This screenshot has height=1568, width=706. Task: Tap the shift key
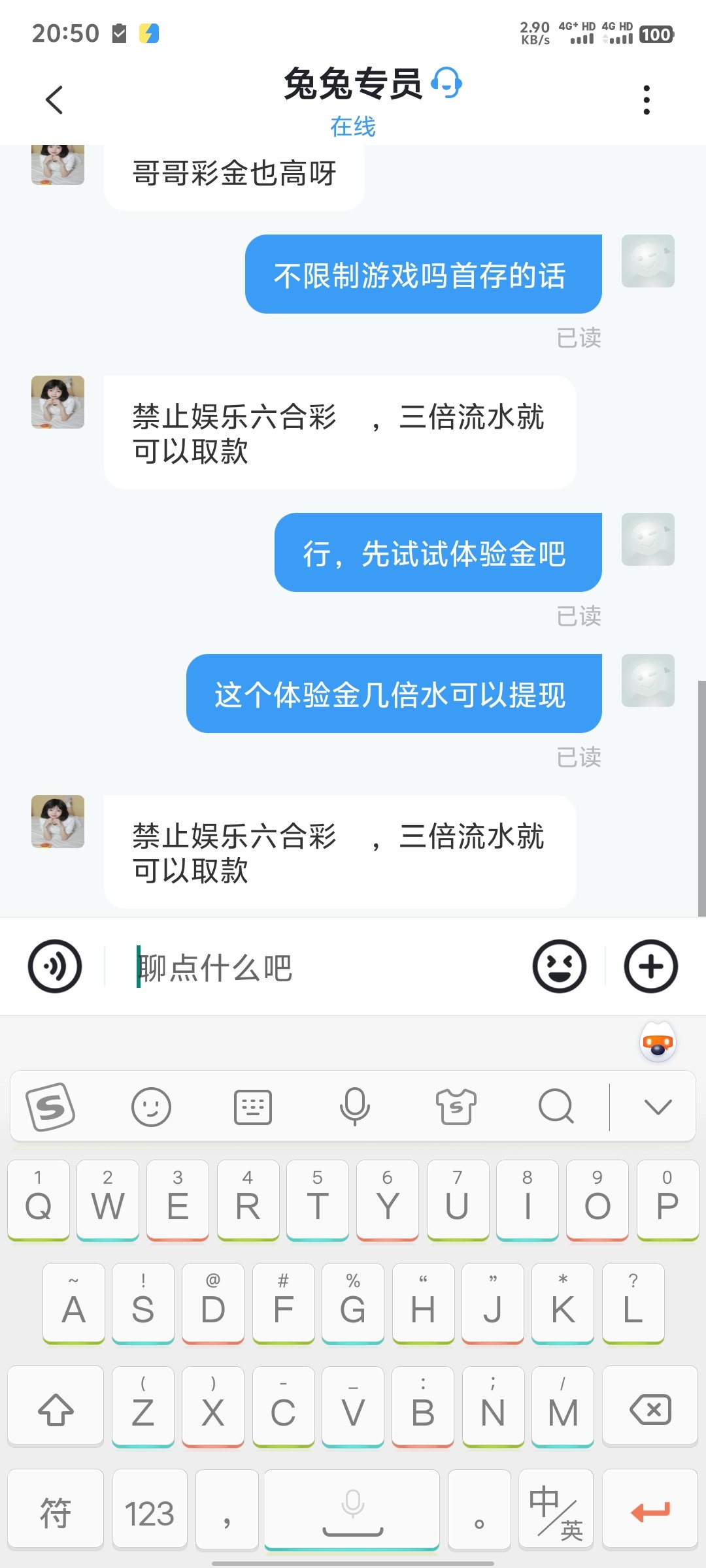[x=56, y=1410]
